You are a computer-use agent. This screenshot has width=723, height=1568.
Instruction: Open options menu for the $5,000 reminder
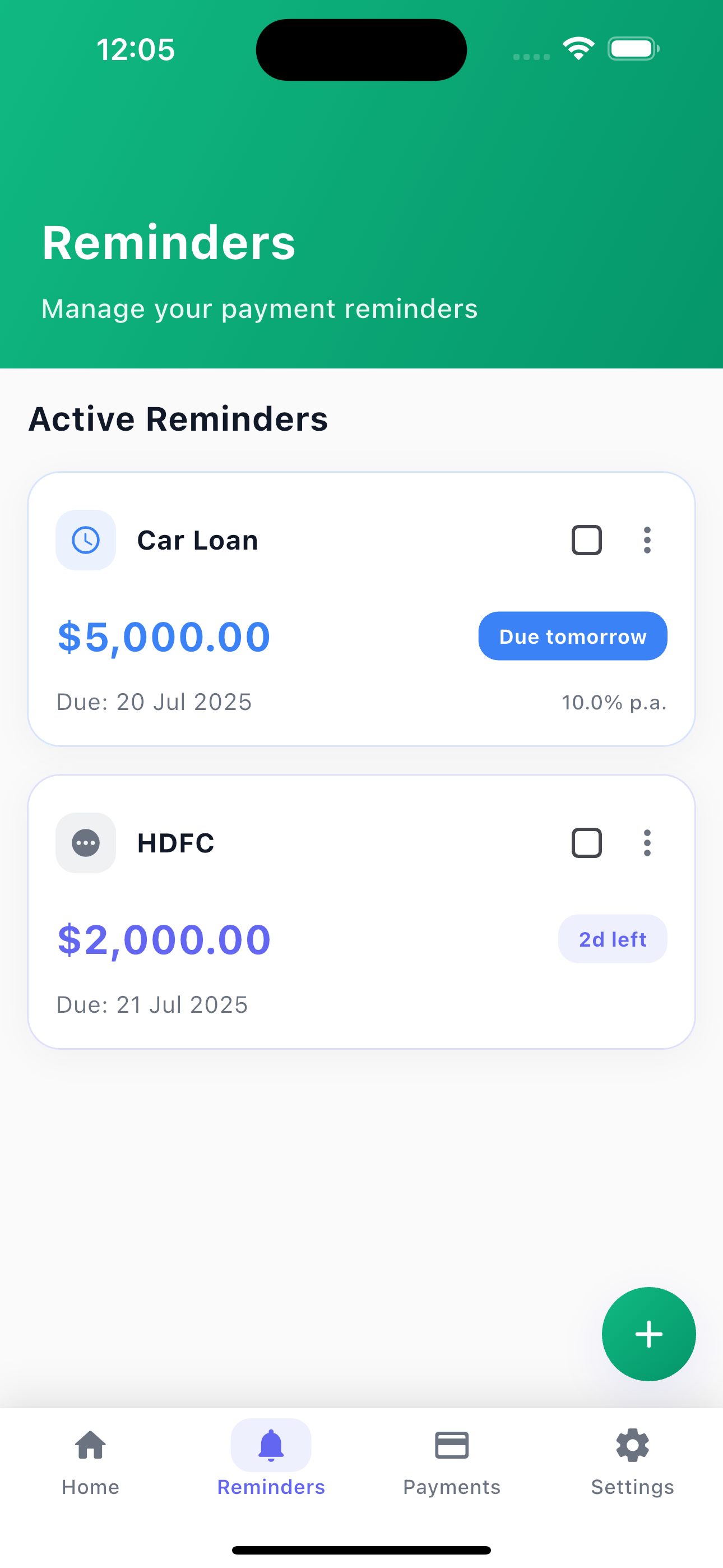pos(647,540)
